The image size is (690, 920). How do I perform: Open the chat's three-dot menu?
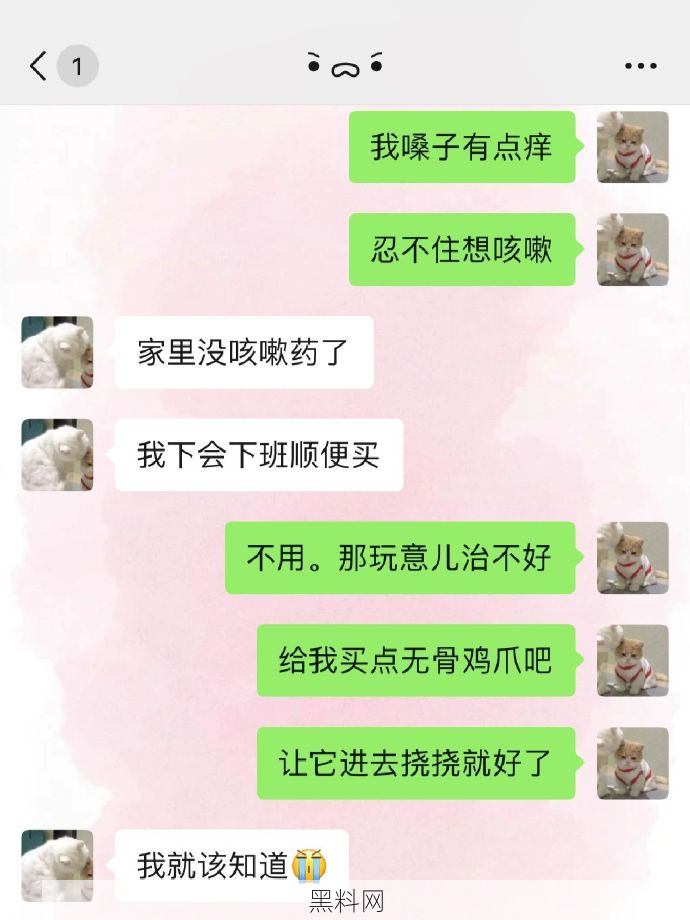click(x=640, y=67)
